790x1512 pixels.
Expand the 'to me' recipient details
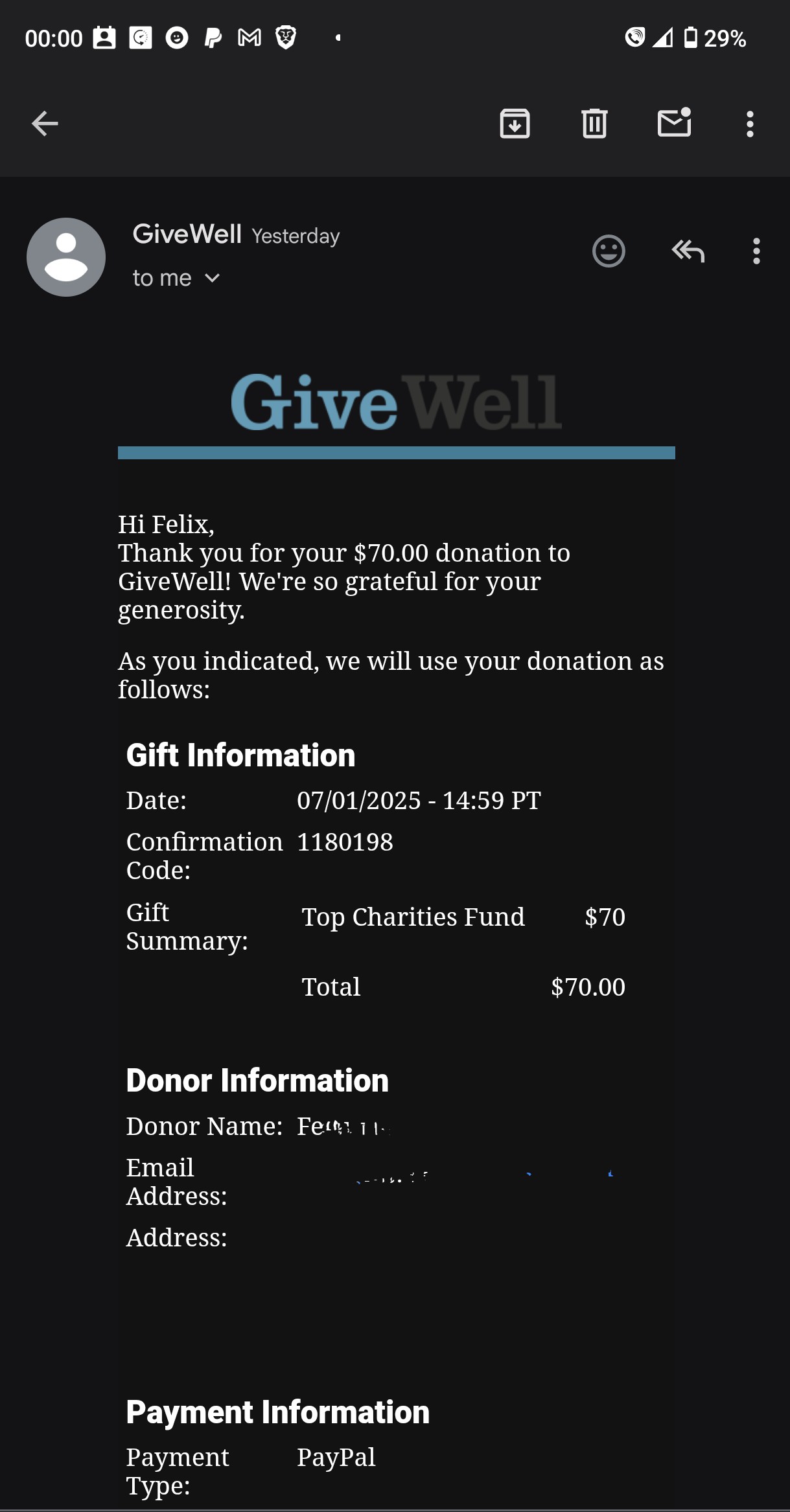[x=177, y=278]
